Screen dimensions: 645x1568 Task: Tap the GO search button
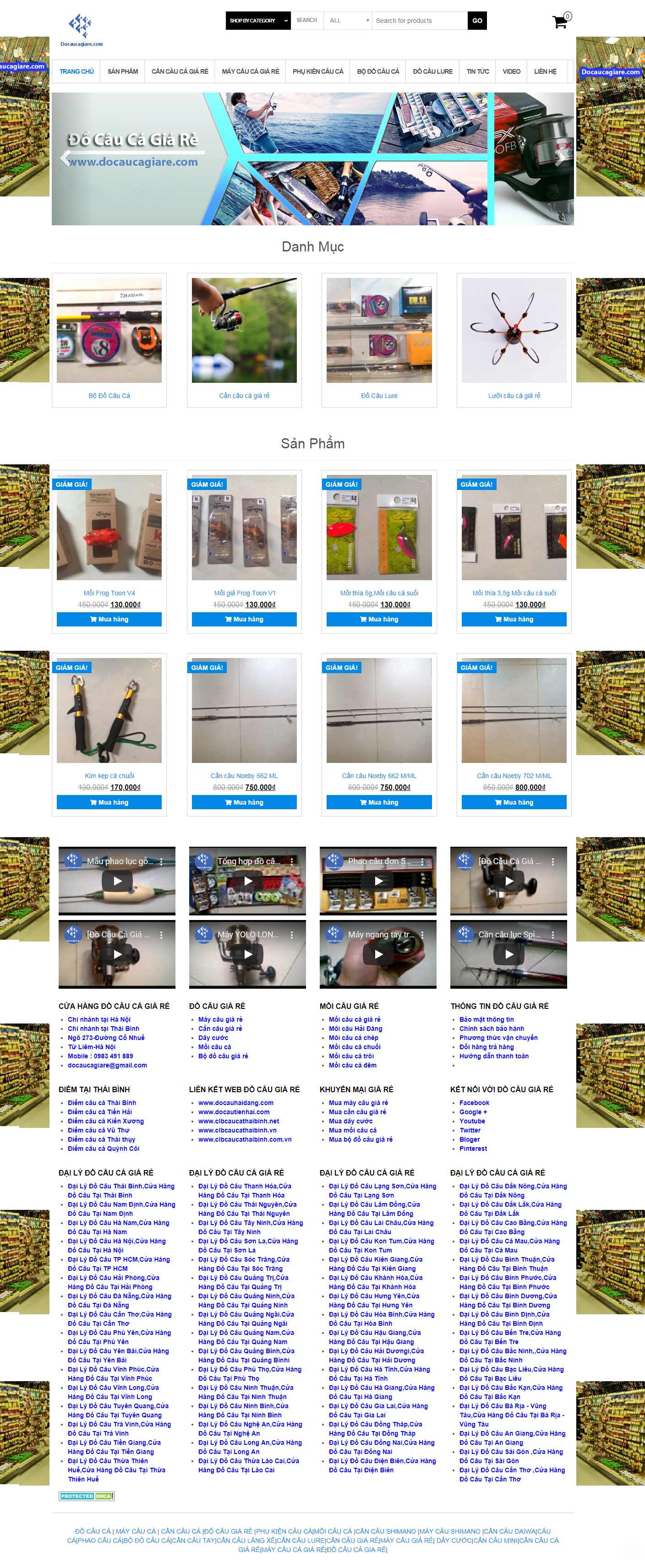click(x=477, y=21)
